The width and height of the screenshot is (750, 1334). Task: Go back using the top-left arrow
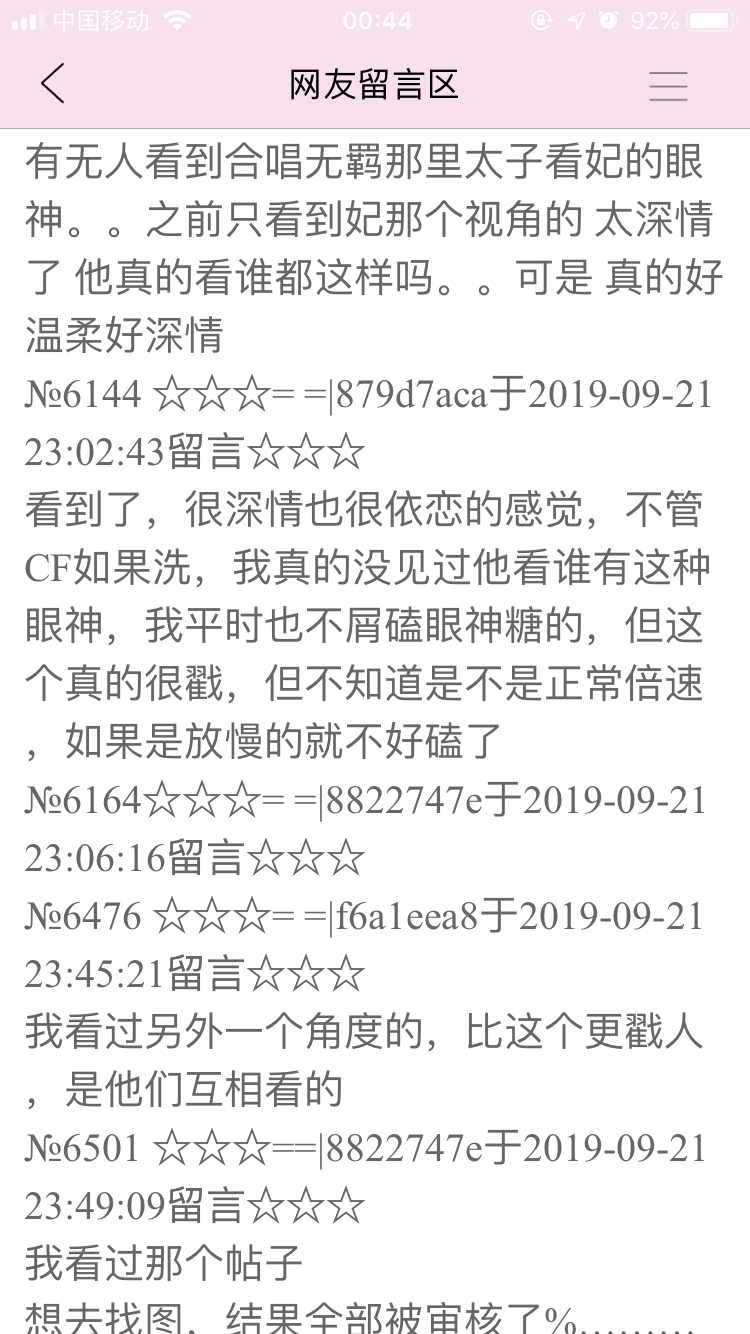(x=52, y=84)
